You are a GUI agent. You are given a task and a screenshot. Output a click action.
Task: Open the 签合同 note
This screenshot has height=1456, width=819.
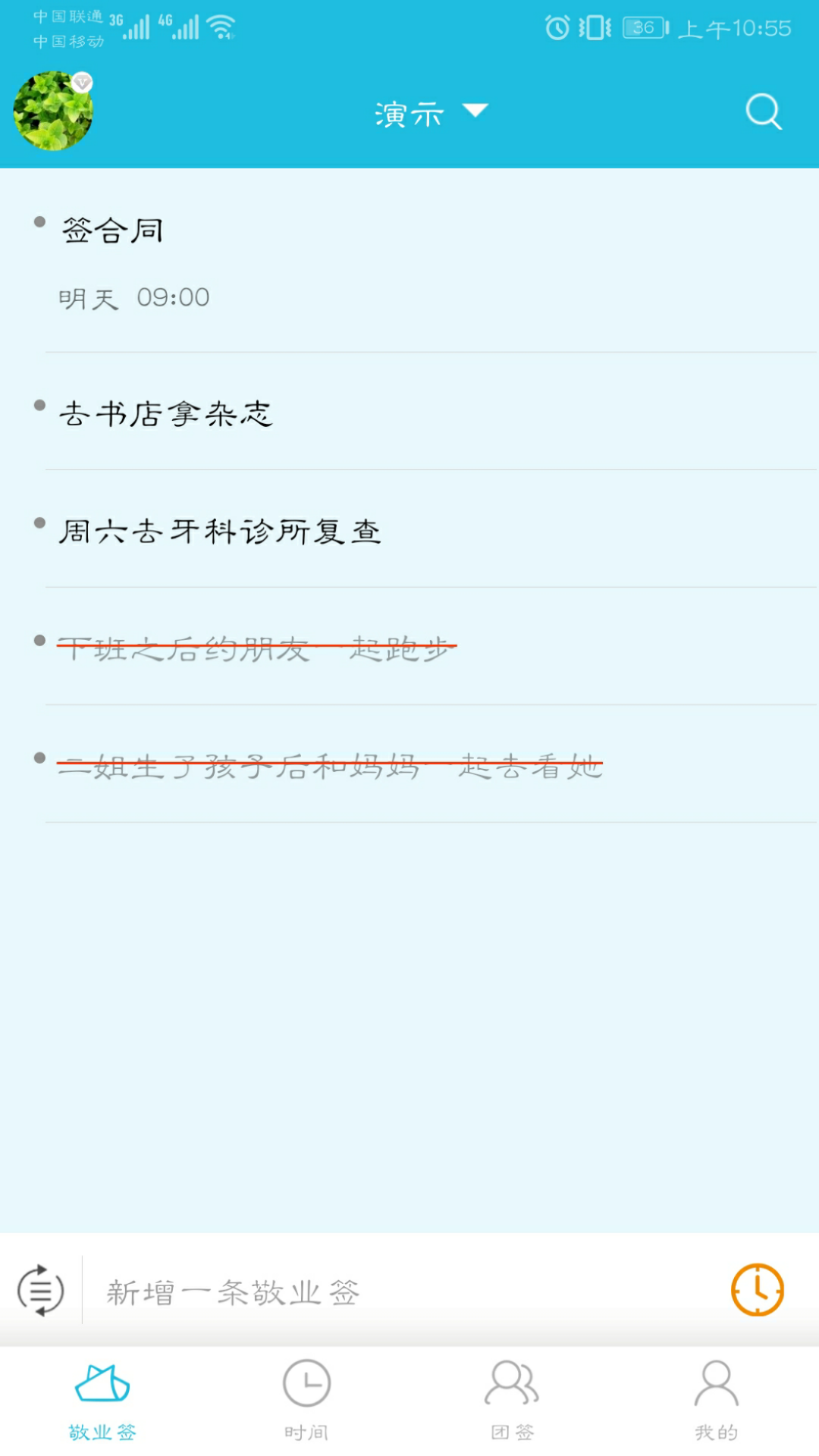click(x=112, y=231)
